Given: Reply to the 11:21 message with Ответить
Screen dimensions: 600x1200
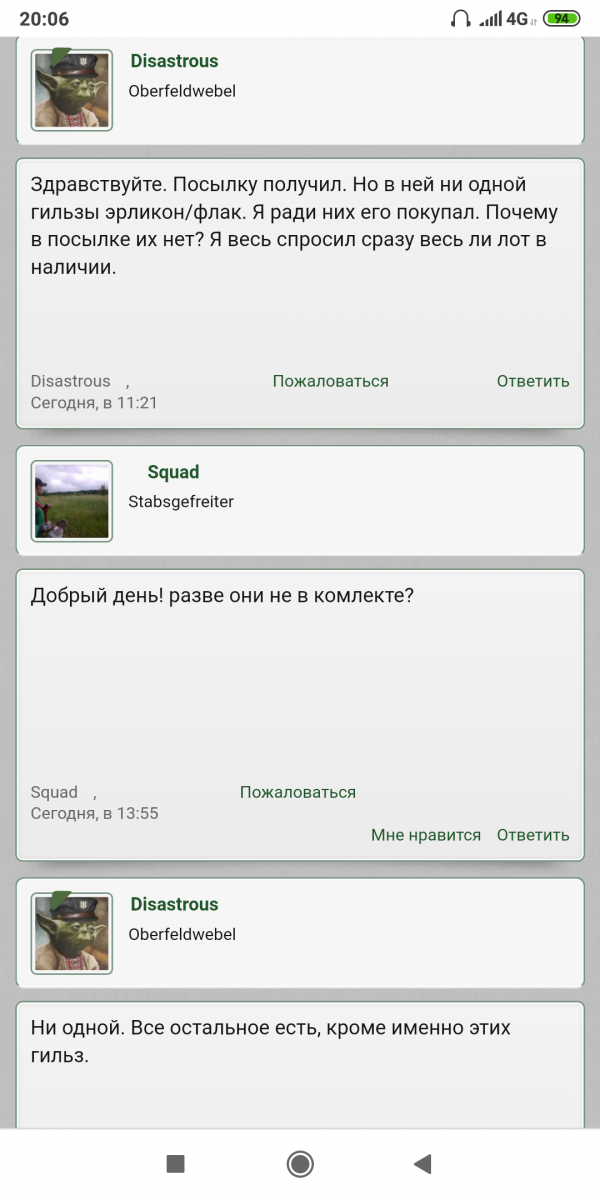Looking at the screenshot, I should click(533, 381).
